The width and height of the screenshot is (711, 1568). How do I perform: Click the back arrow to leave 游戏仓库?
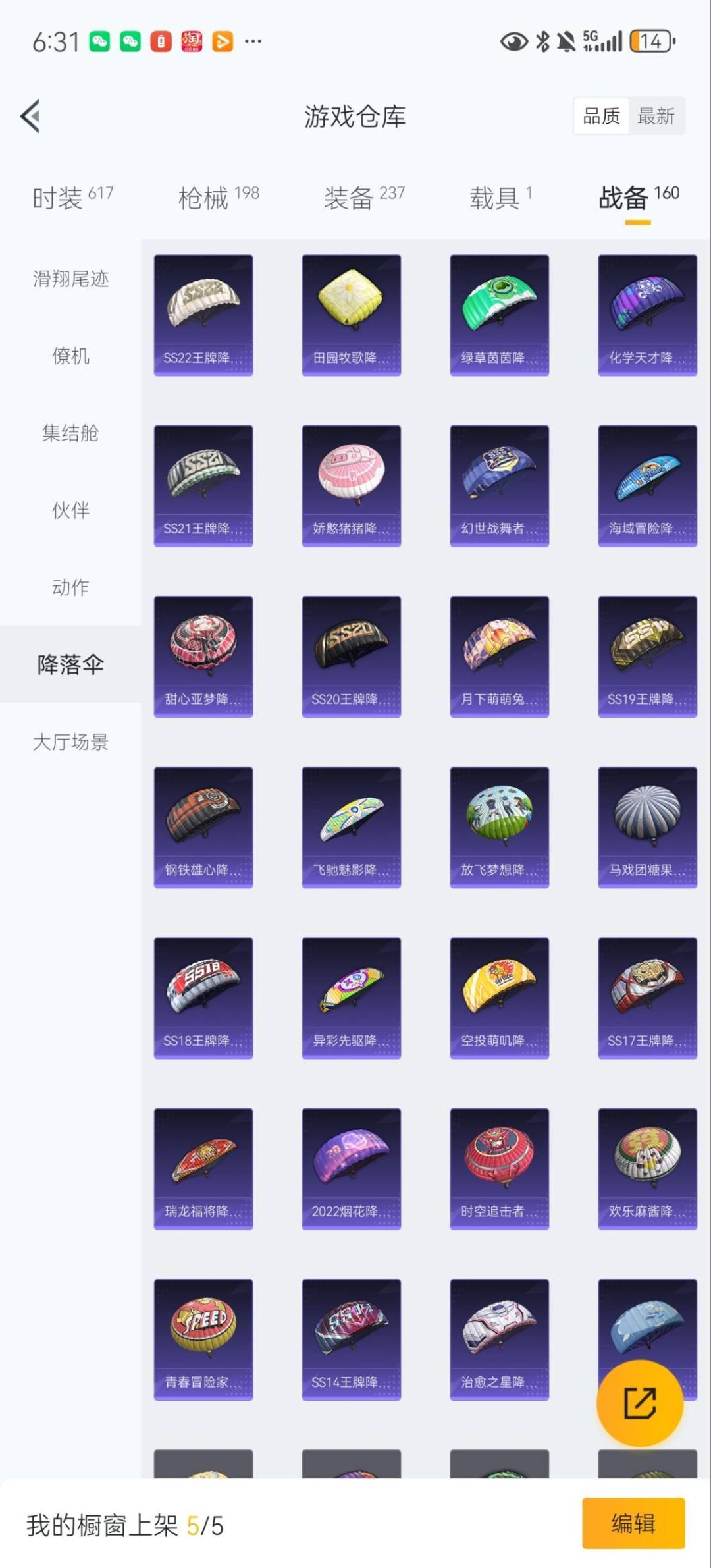[x=31, y=116]
